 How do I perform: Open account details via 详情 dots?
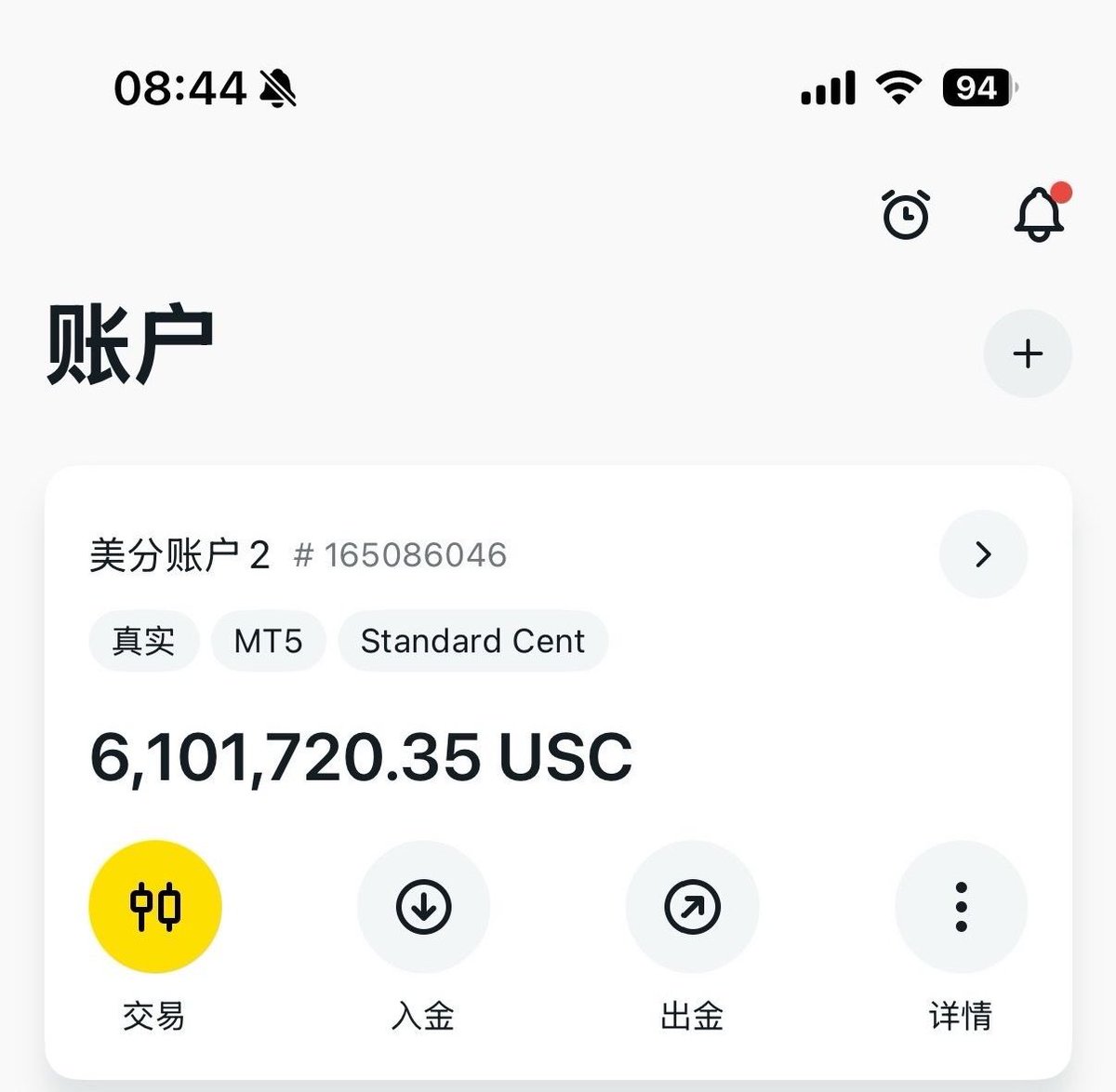(961, 907)
